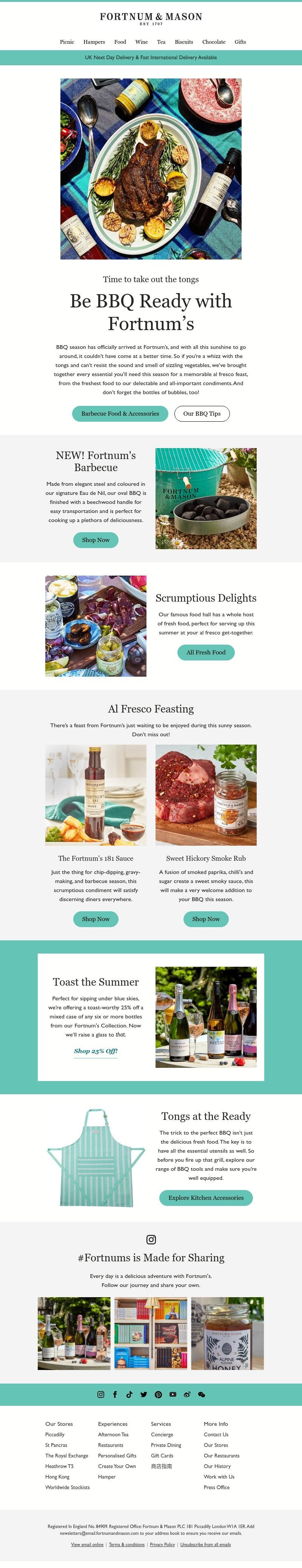Image resolution: width=302 pixels, height=1568 pixels.
Task: Select Afternoon Tea under Experiences
Action: tap(113, 1434)
